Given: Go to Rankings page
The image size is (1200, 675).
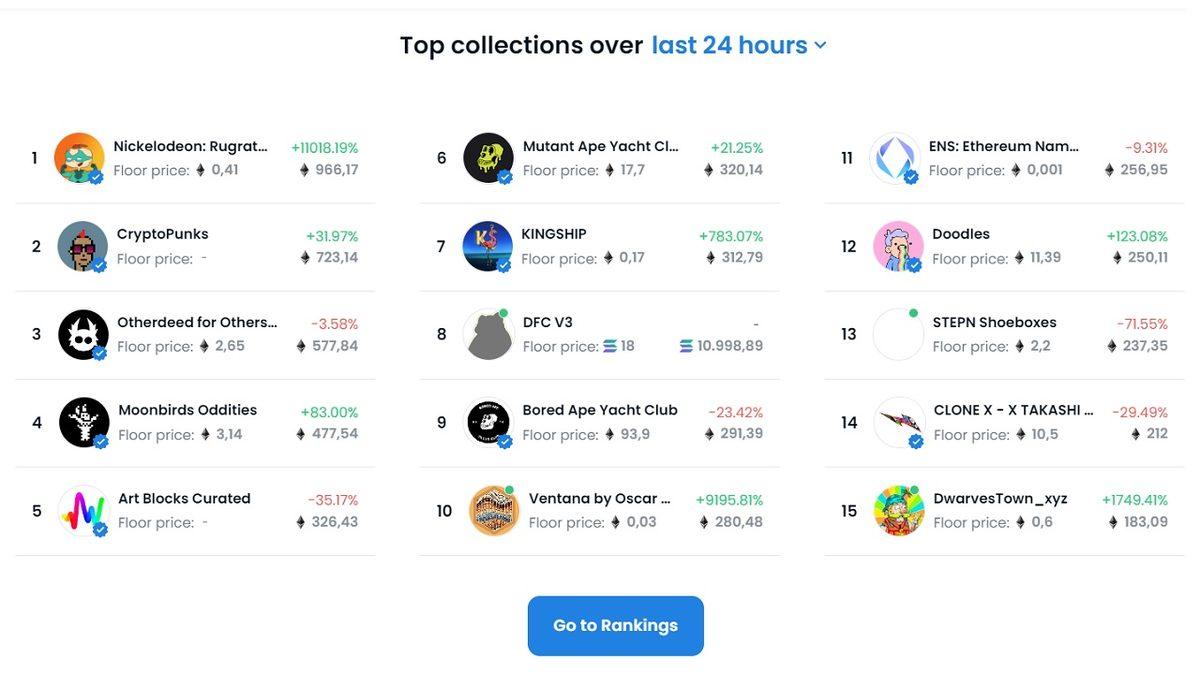Looking at the screenshot, I should click(x=615, y=626).
